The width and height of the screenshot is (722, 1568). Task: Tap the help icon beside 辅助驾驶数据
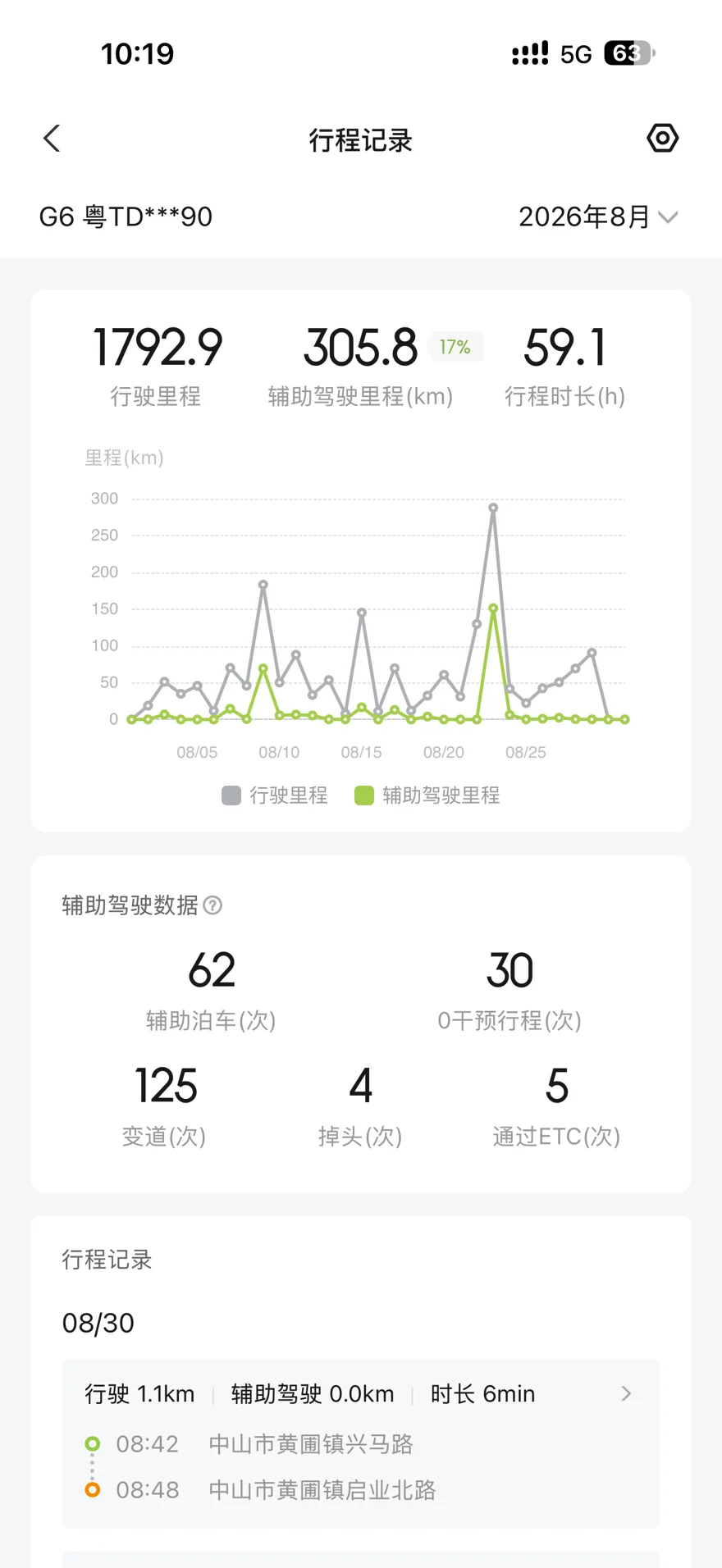[212, 905]
